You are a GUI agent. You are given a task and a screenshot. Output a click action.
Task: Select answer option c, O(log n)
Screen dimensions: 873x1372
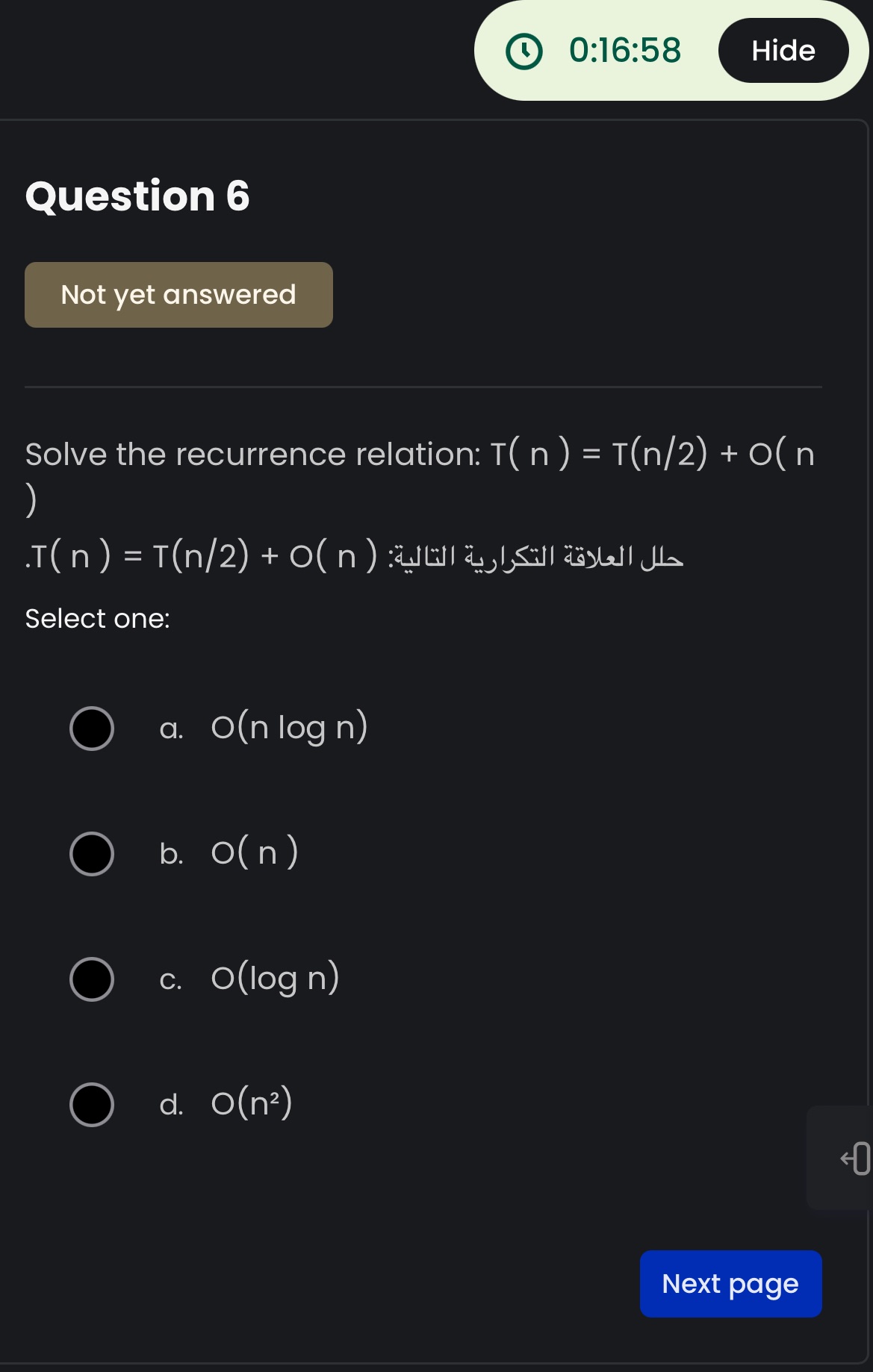[91, 980]
